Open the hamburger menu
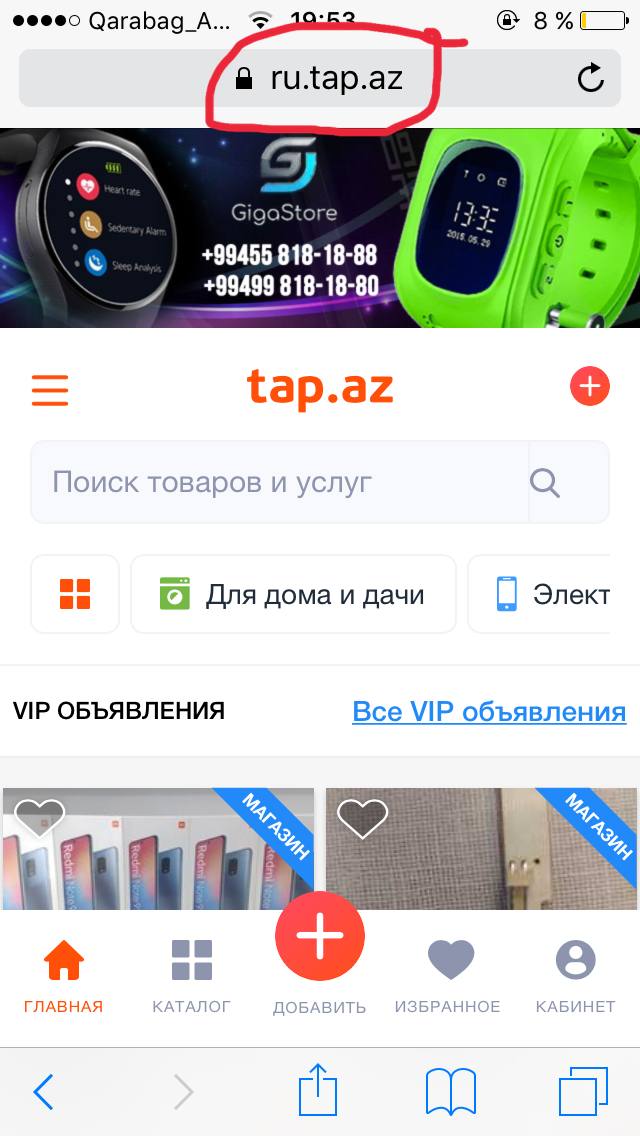 (x=50, y=389)
